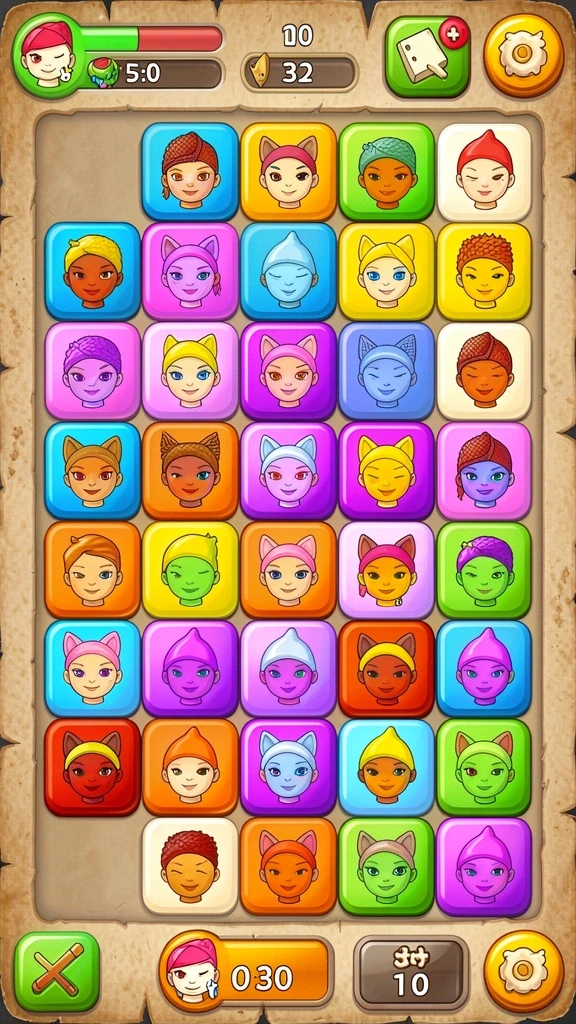576x1024 pixels.
Task: Select the green tile with purple turban face
Action: [x=484, y=570]
